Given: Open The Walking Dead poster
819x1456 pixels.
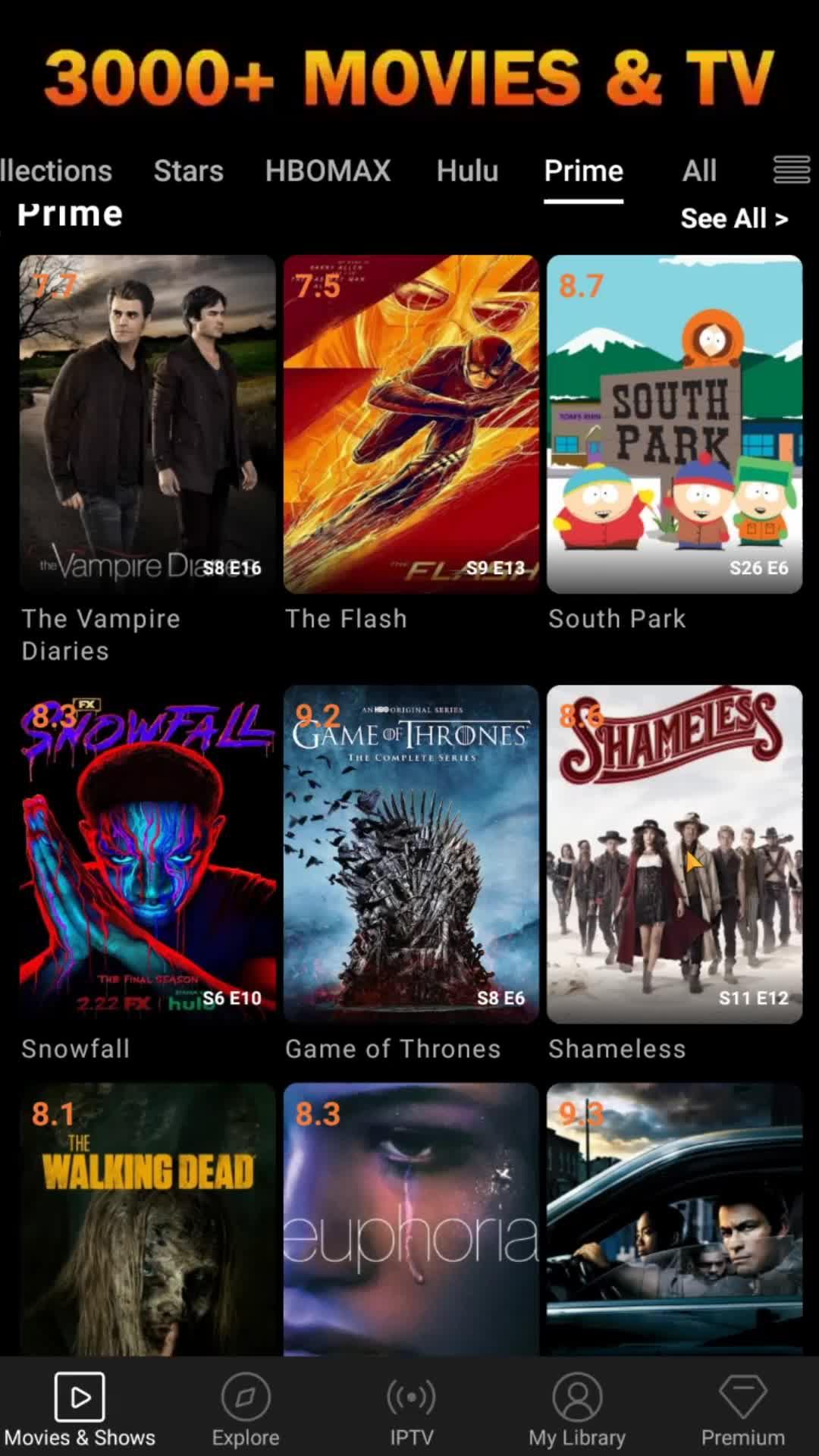Looking at the screenshot, I should 147,1219.
